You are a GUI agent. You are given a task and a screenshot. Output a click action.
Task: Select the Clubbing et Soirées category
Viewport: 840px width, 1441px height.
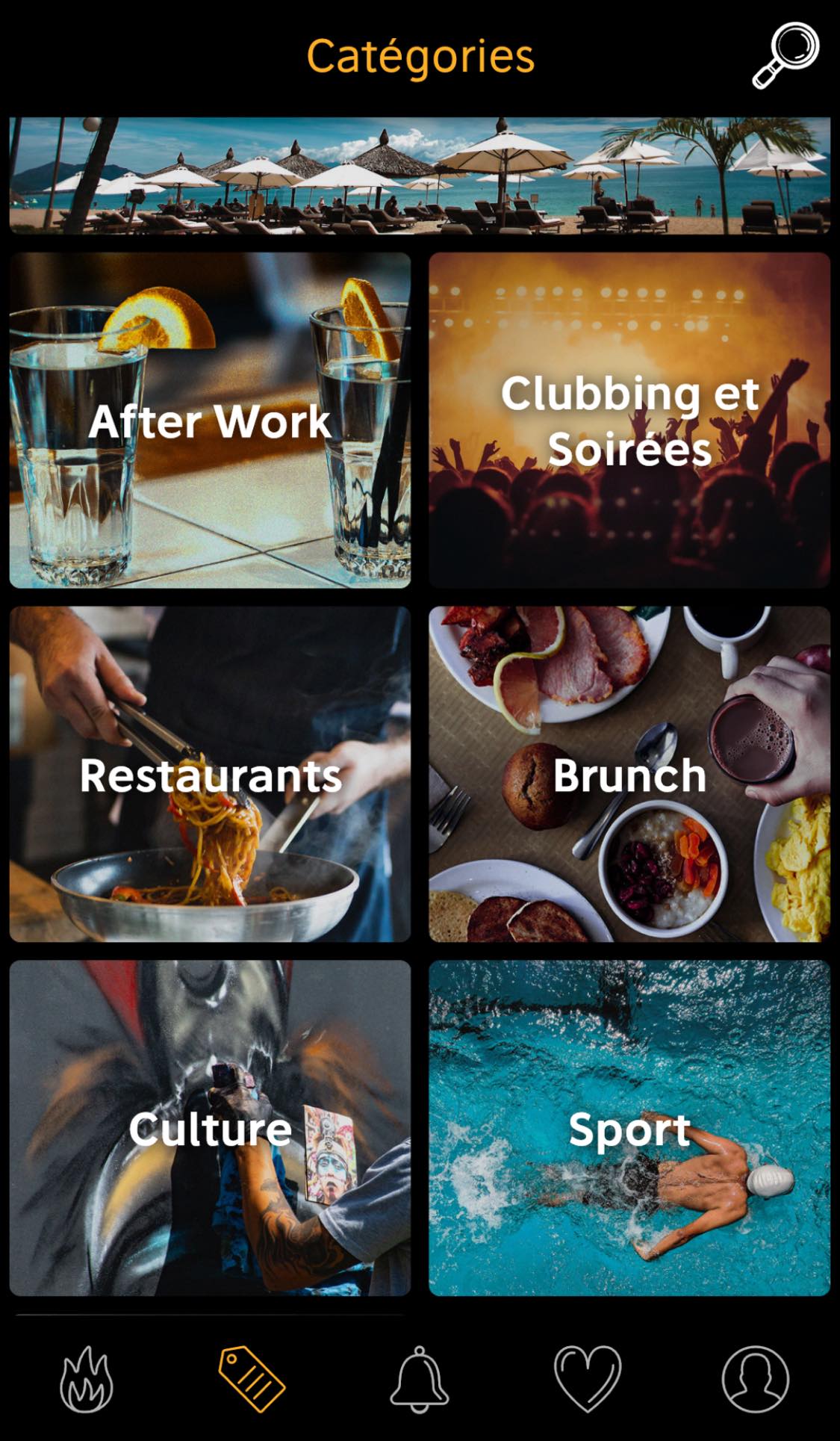[629, 421]
